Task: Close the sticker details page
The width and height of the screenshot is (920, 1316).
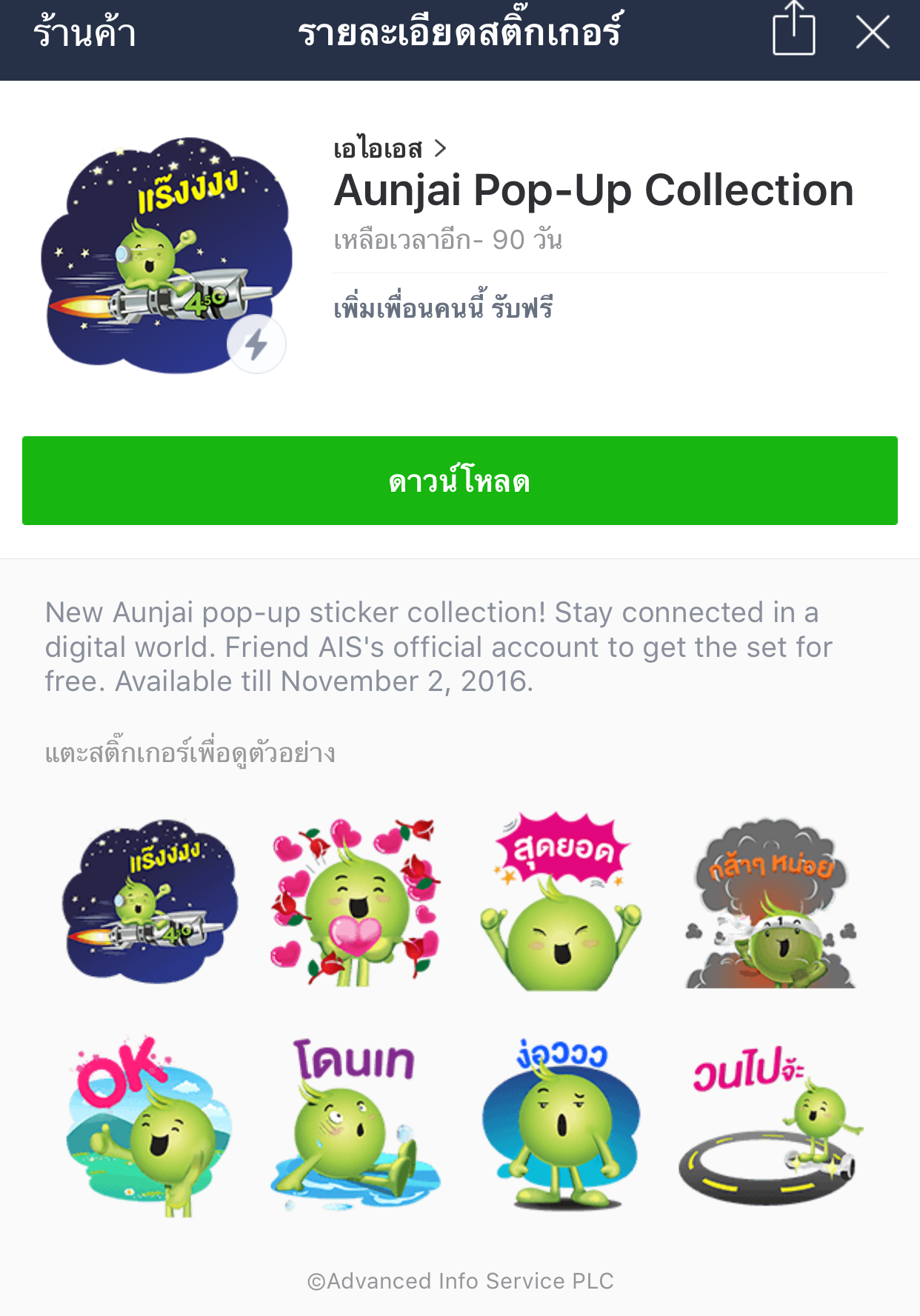Action: (x=872, y=33)
